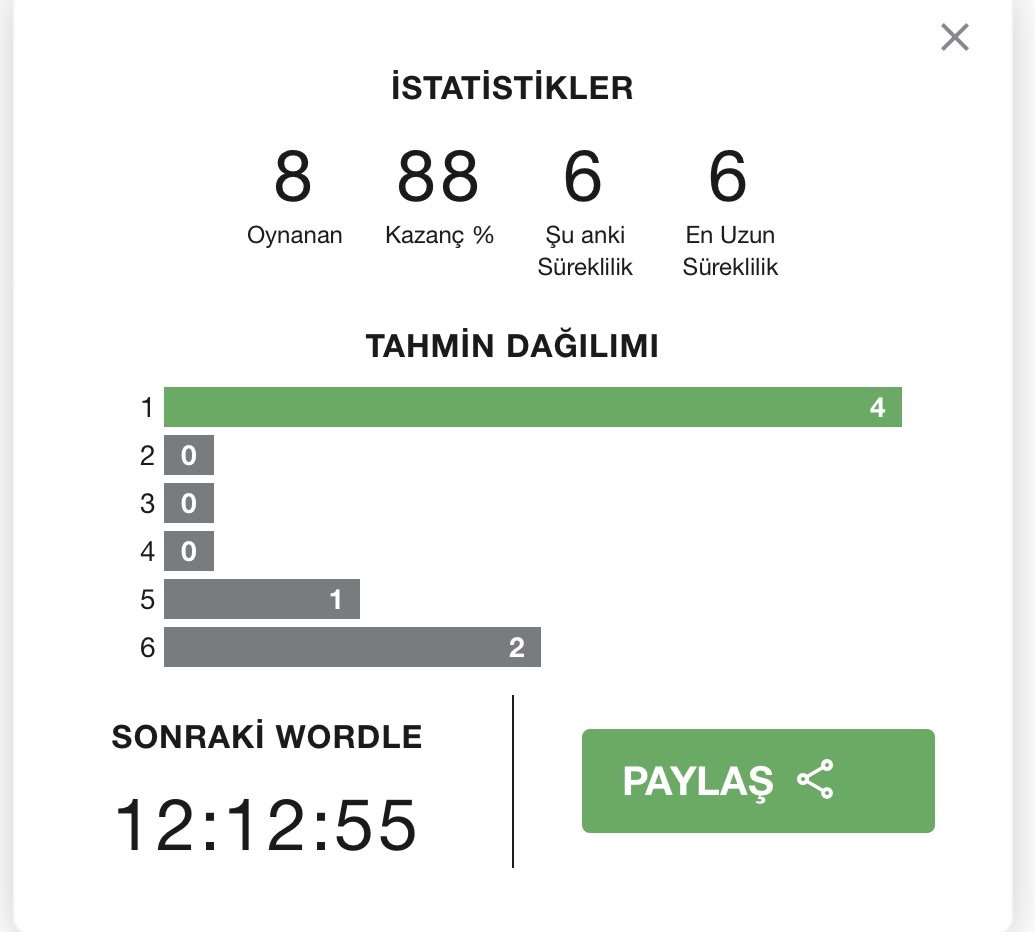
Task: Close the İstatistikler dialog
Action: [955, 38]
